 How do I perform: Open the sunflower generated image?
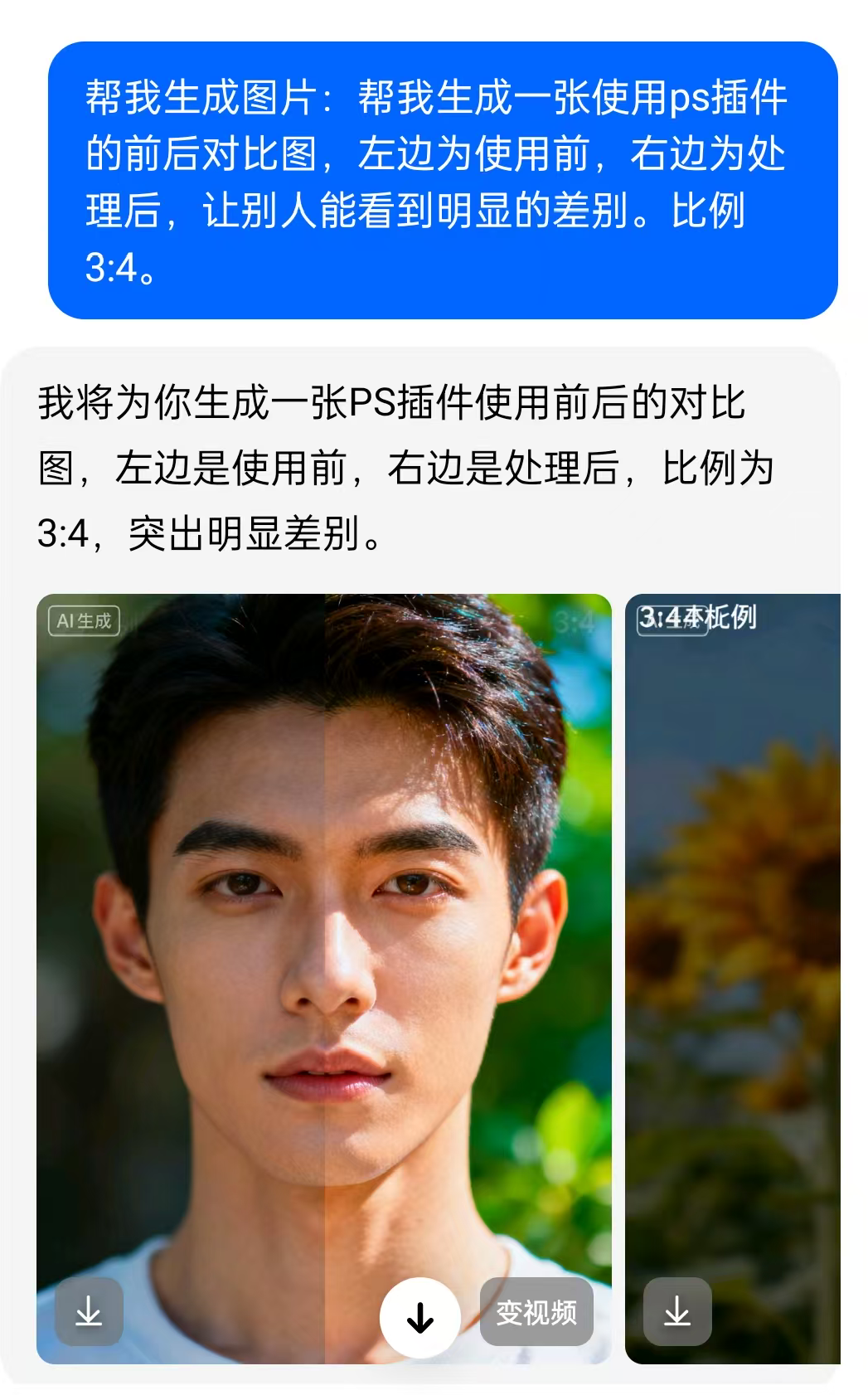tap(734, 954)
